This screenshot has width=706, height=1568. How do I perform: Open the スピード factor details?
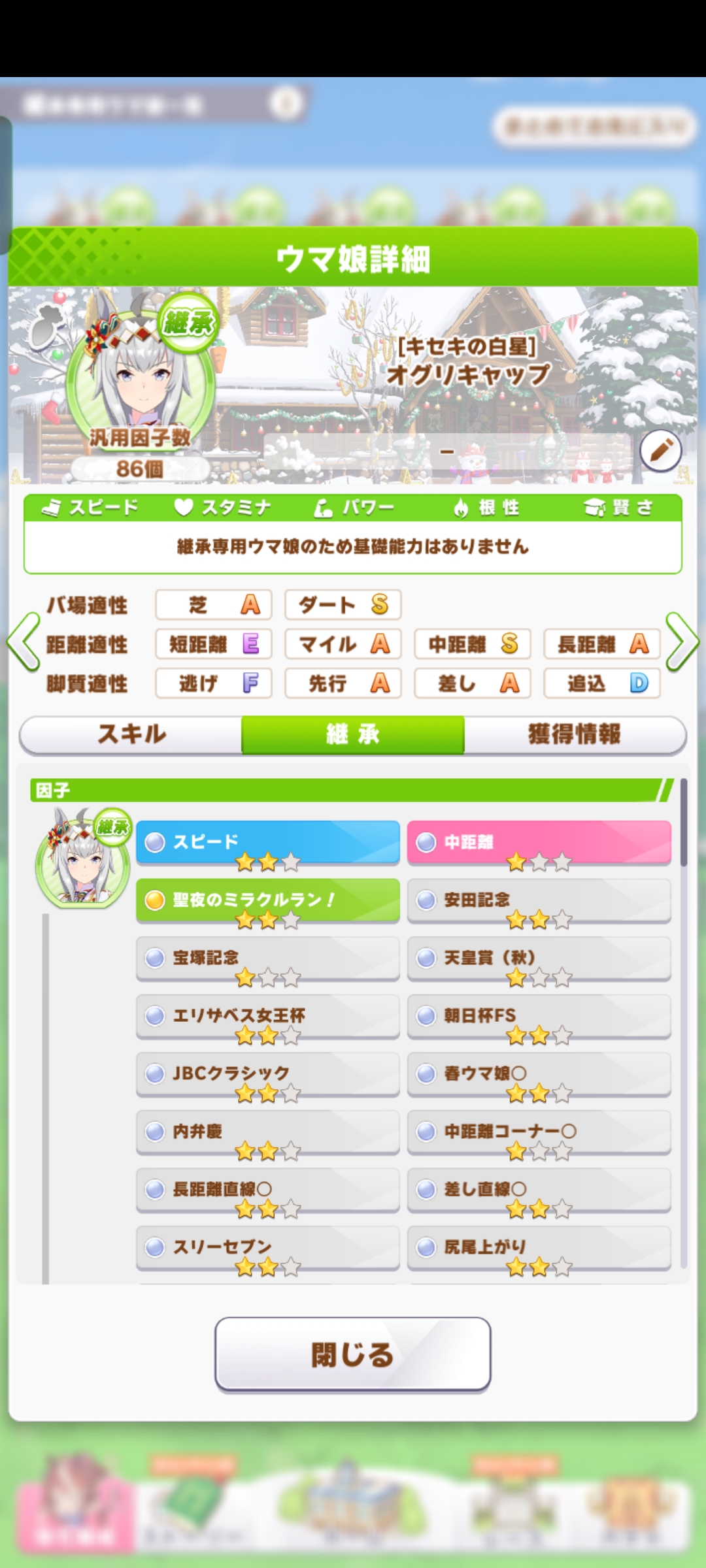pyautogui.click(x=267, y=843)
